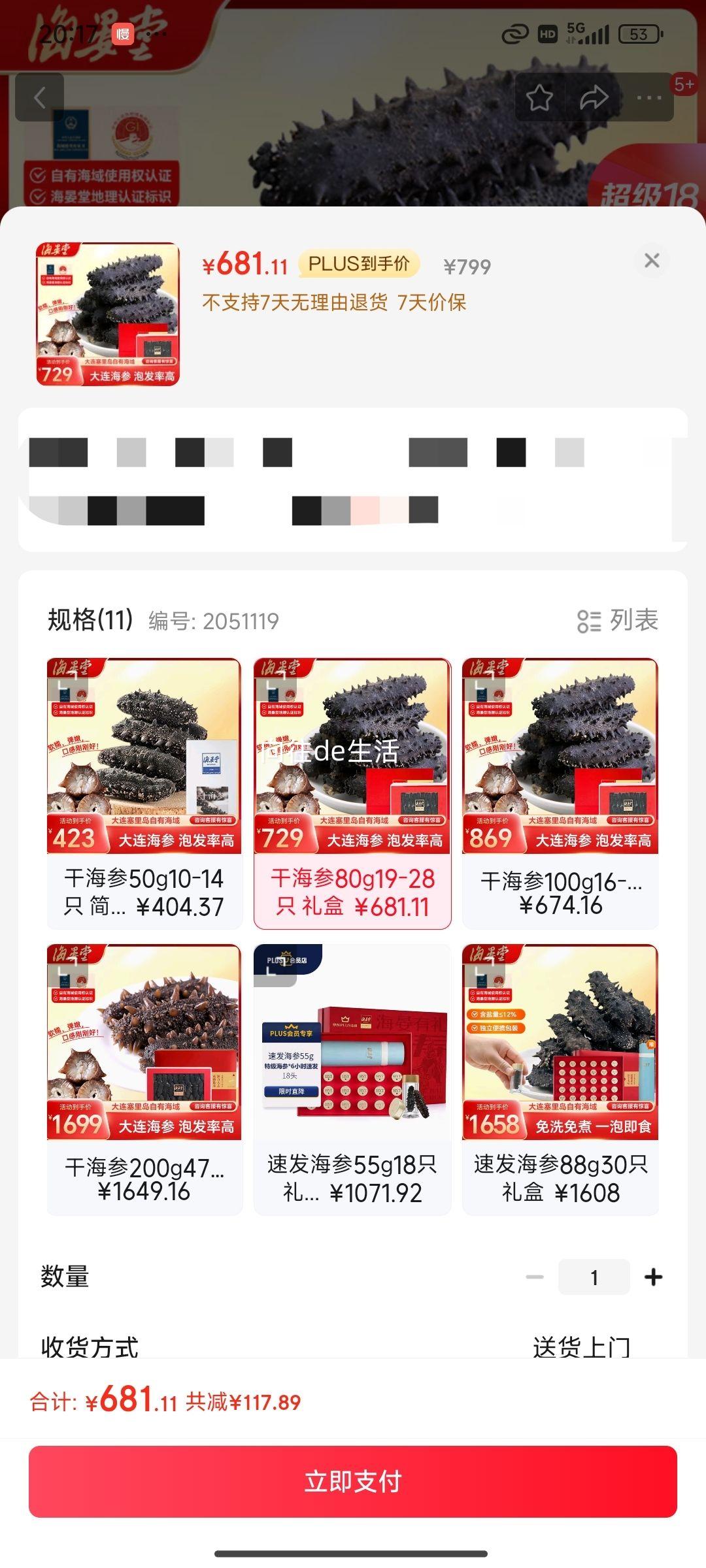
Task: Open the share icon next to the star
Action: pos(594,98)
